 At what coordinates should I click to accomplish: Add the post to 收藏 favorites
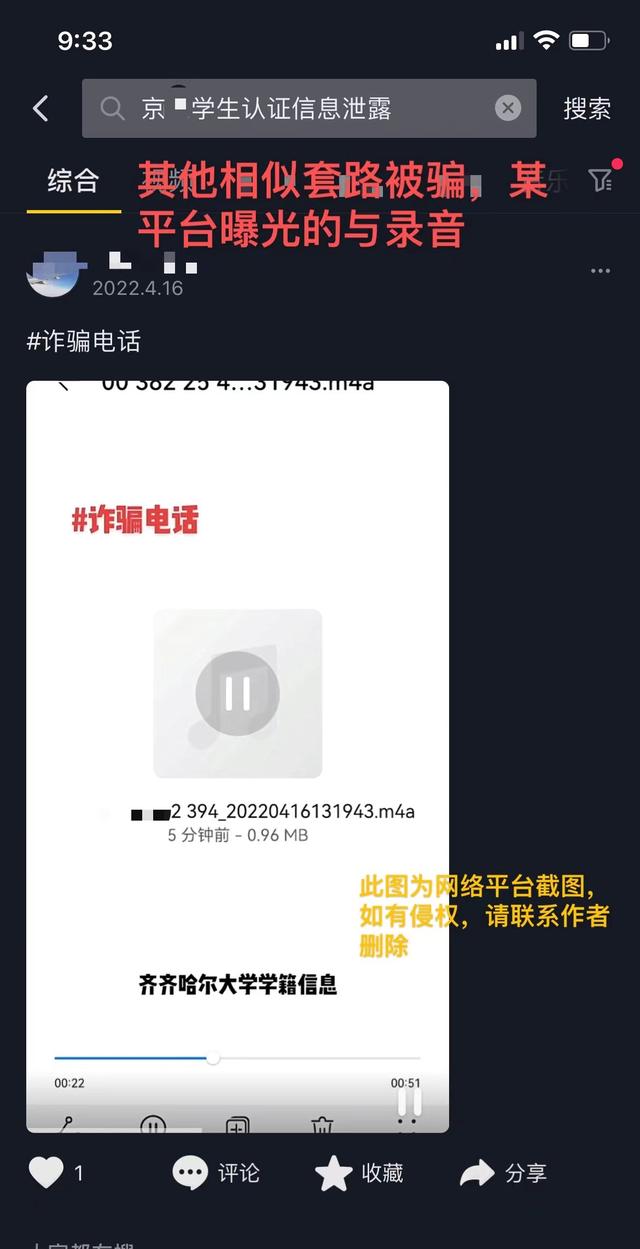tap(359, 1172)
